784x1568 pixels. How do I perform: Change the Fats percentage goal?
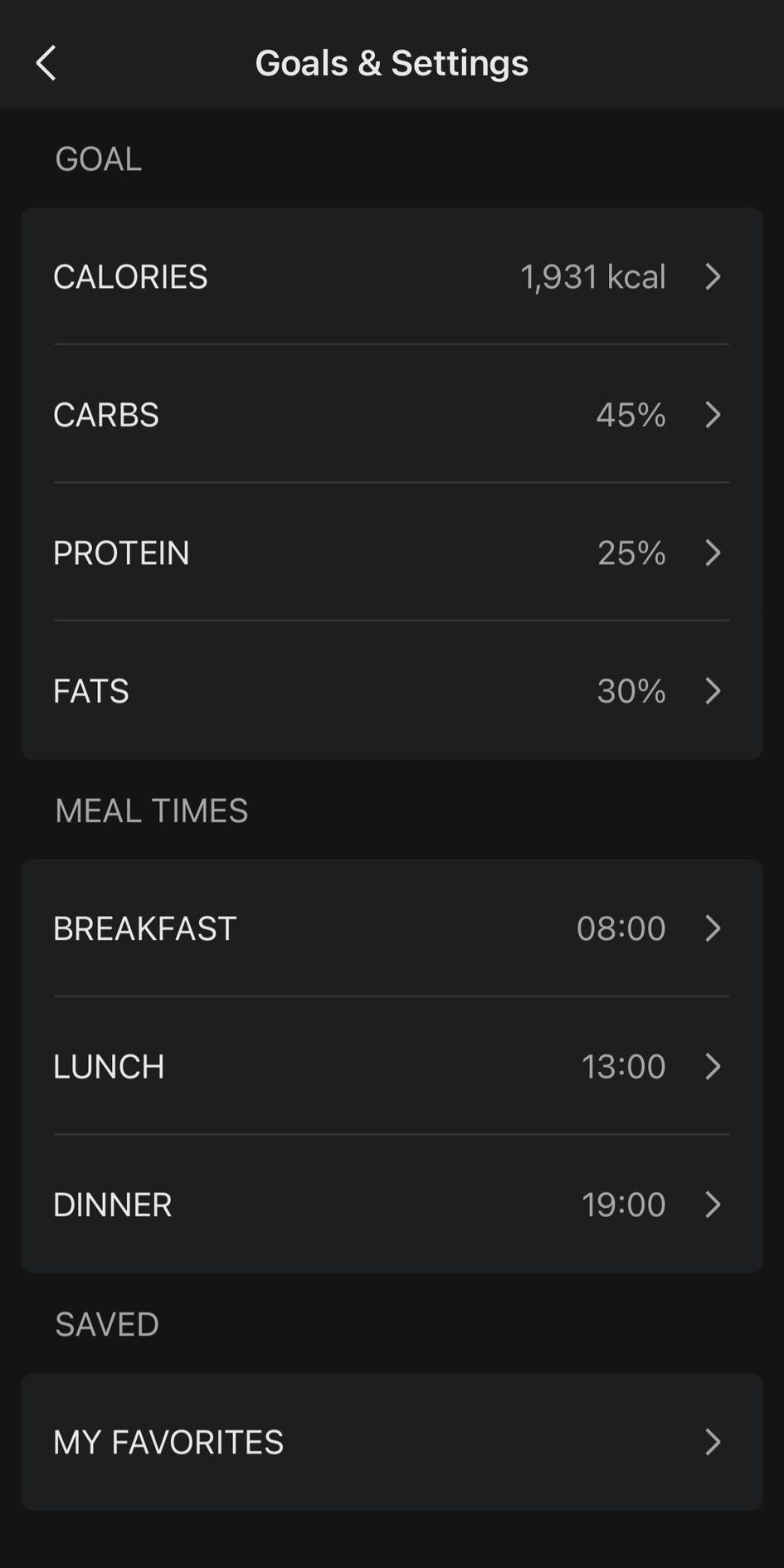(392, 690)
